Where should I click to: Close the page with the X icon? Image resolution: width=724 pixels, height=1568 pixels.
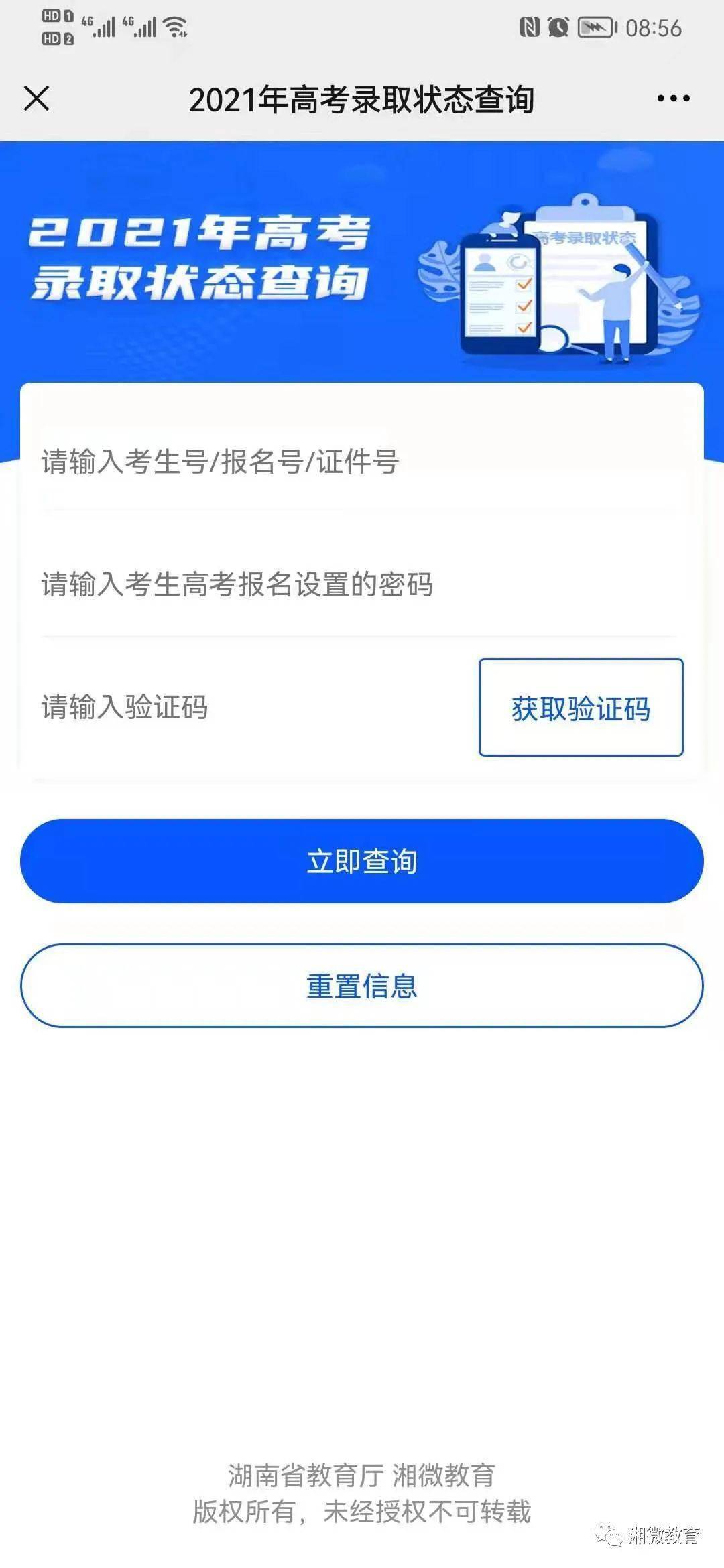pos(36,99)
